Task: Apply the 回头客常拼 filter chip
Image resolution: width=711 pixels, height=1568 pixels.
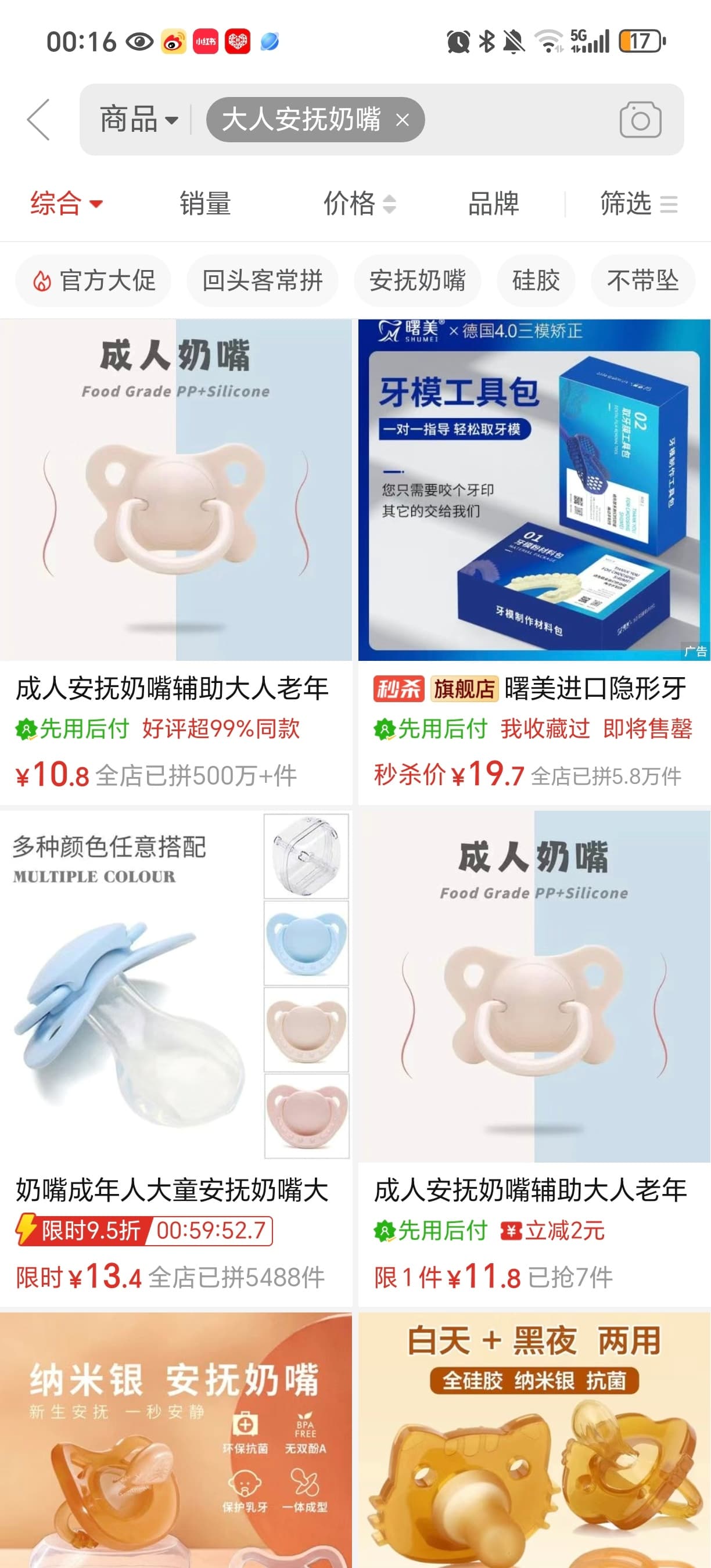Action: coord(263,280)
